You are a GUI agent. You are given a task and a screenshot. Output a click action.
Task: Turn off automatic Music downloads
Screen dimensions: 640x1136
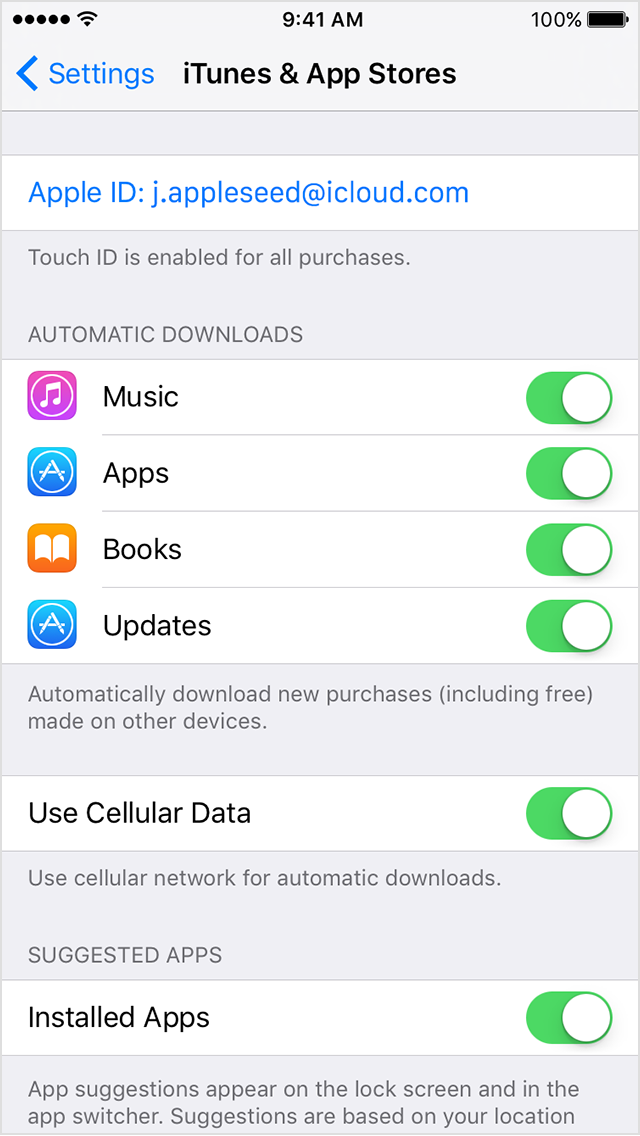point(569,397)
